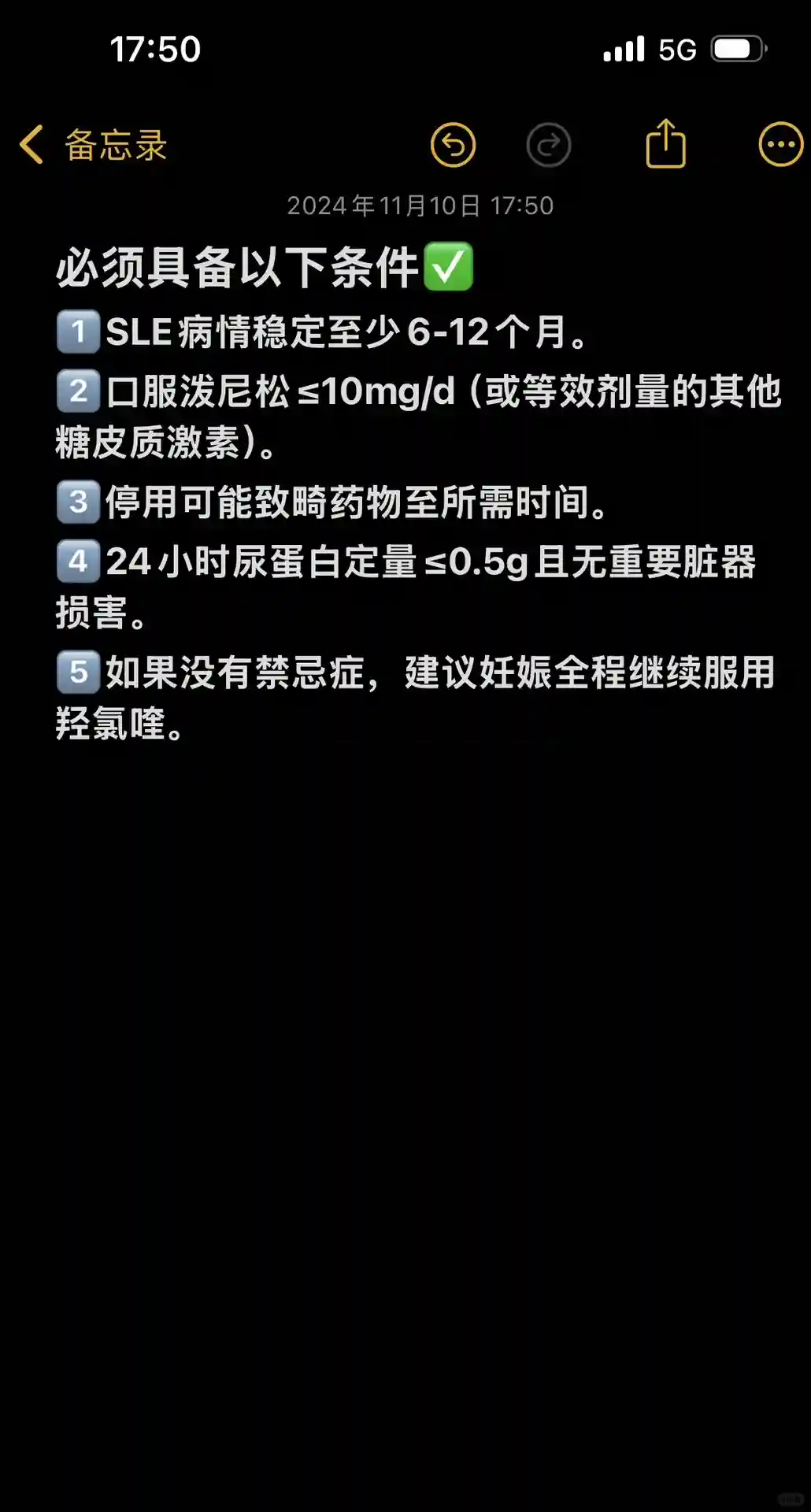Share this note
The width and height of the screenshot is (811, 1512).
666,144
